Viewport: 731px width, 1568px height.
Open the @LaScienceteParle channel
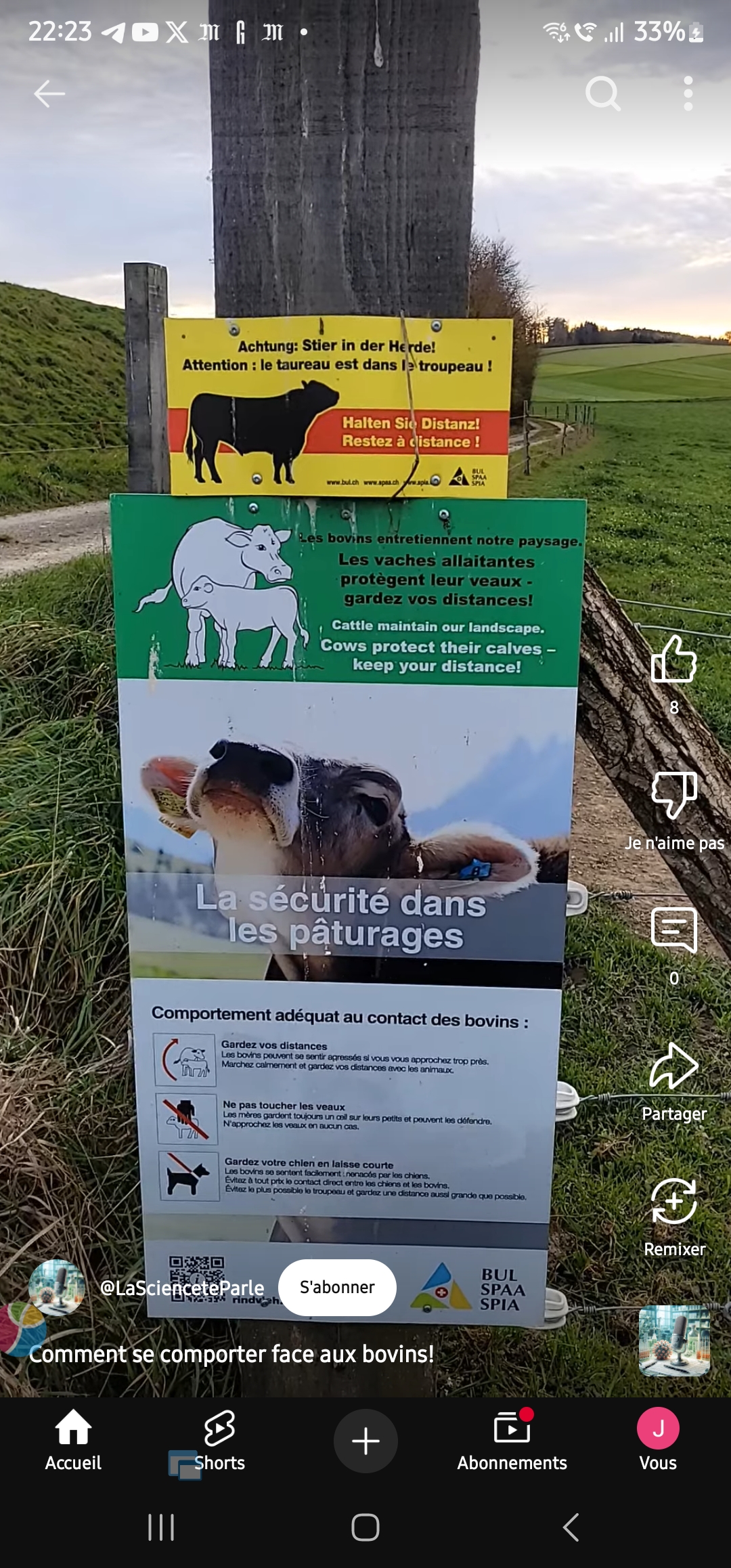point(181,1288)
